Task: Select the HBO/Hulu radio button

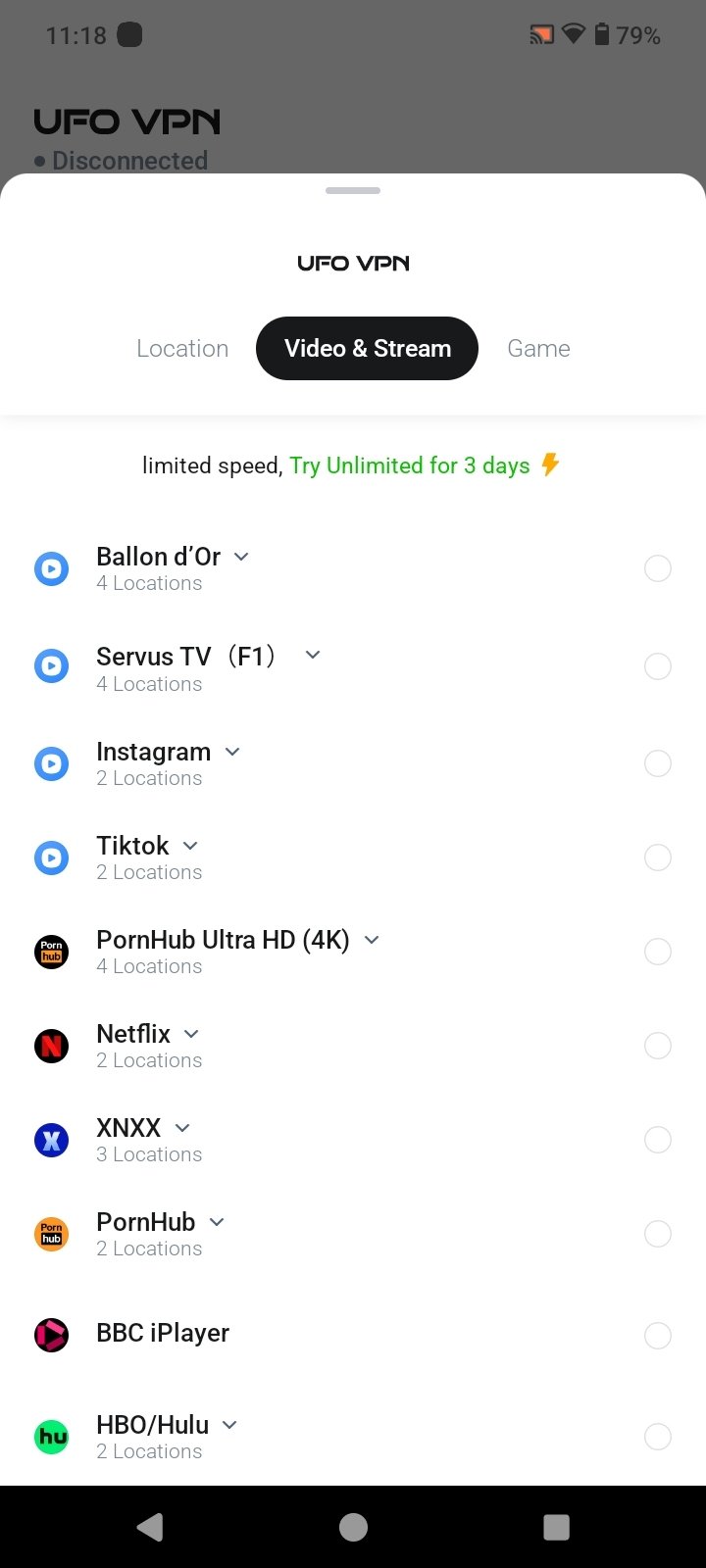Action: (658, 1437)
